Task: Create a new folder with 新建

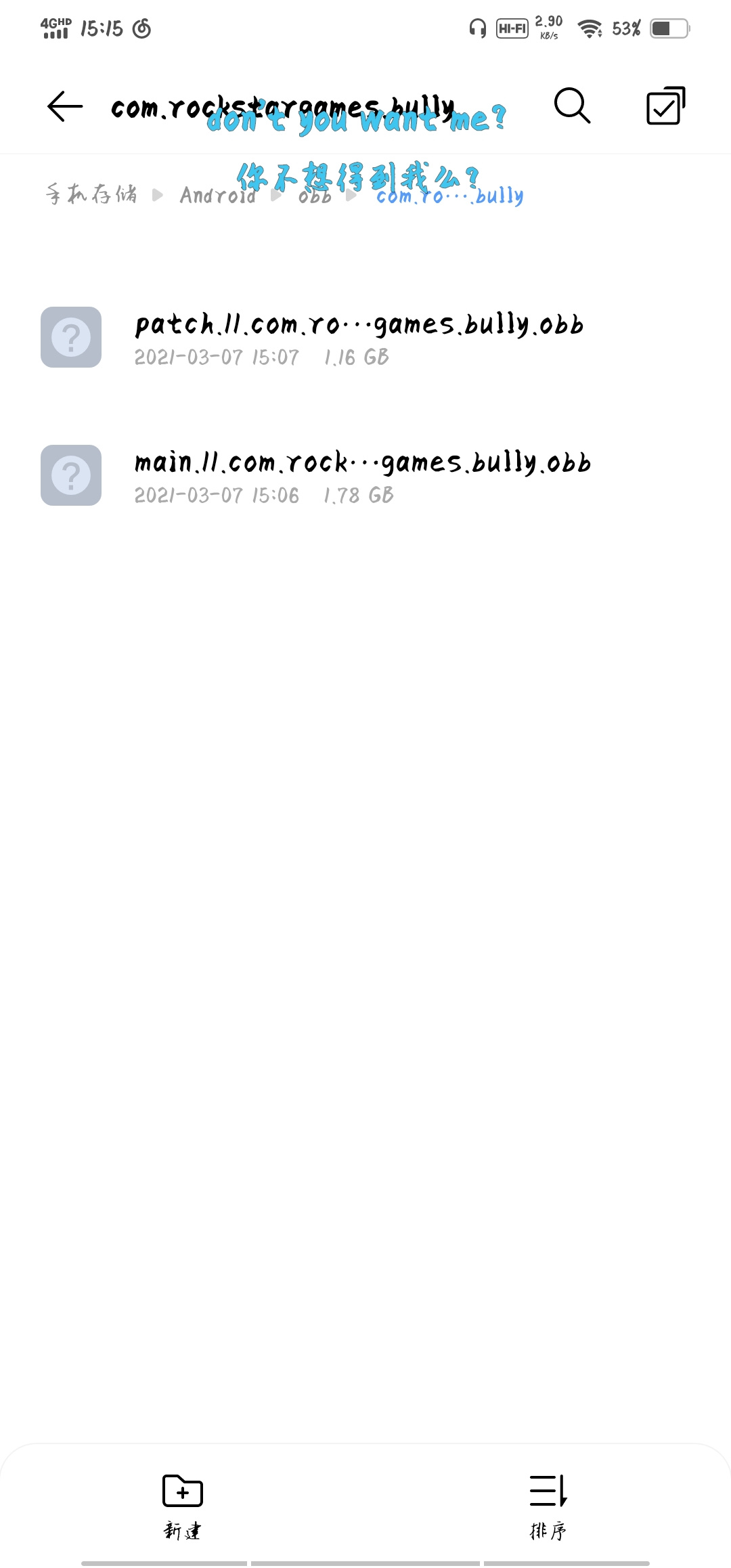Action: click(x=183, y=1506)
